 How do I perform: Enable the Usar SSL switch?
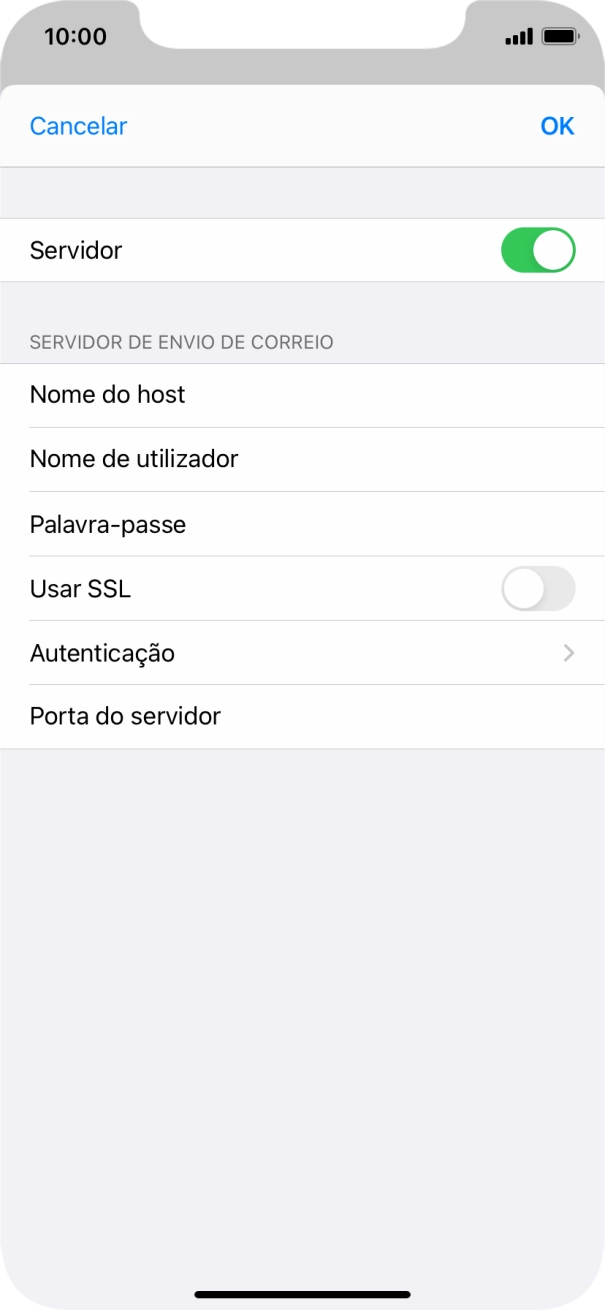pos(538,589)
